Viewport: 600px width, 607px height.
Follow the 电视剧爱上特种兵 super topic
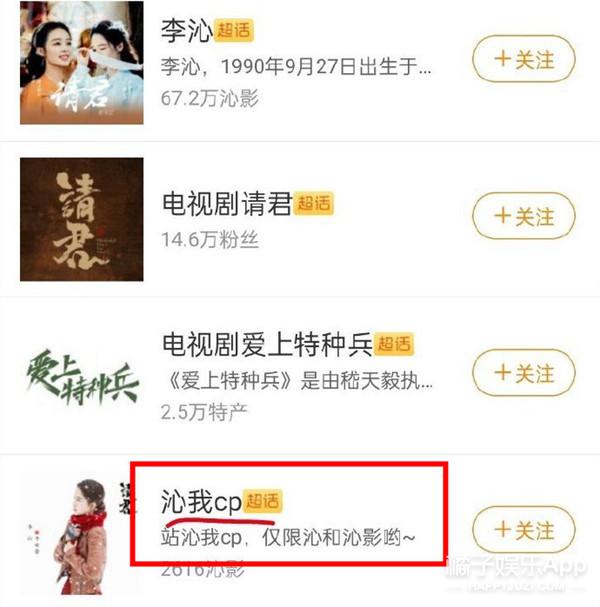coord(524,373)
